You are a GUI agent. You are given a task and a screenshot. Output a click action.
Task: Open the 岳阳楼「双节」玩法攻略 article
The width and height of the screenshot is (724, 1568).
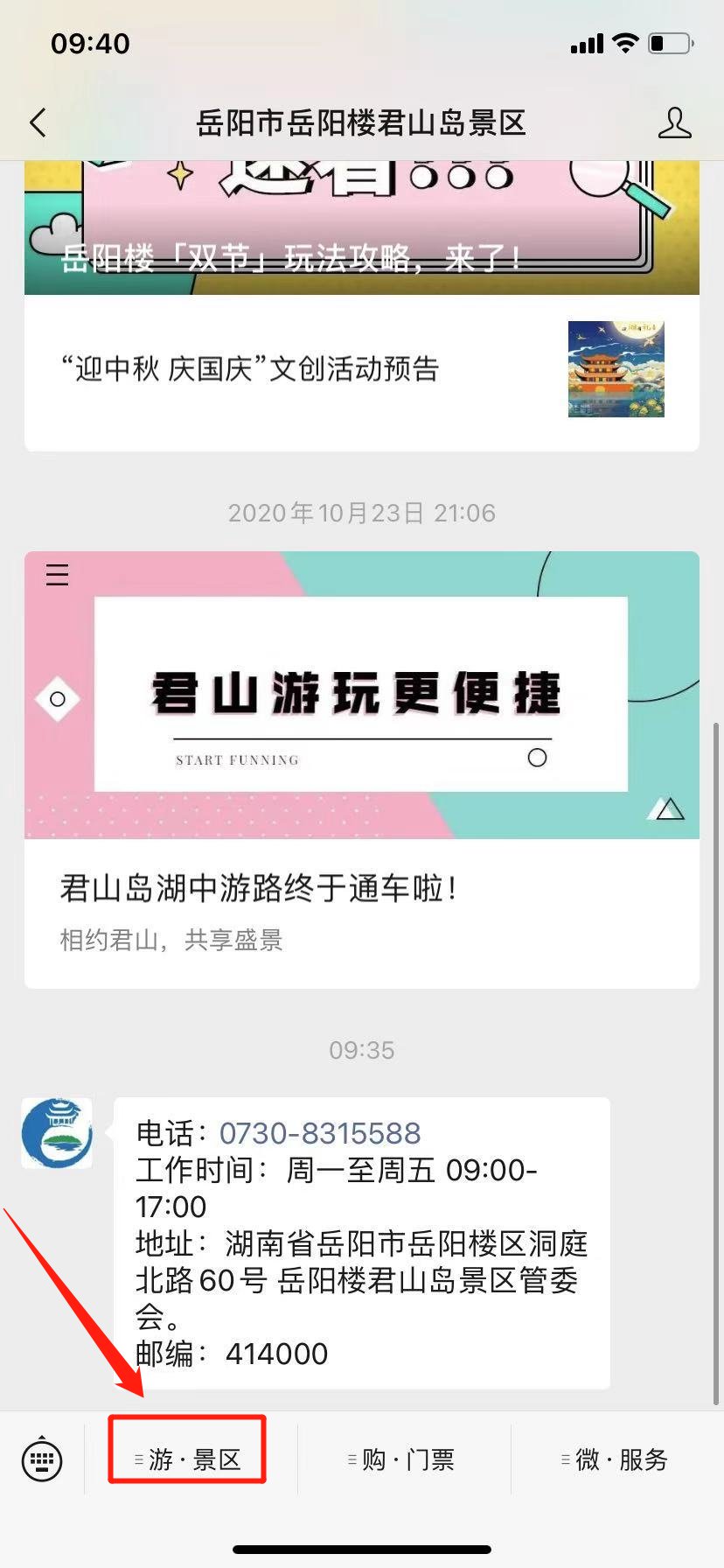click(x=361, y=229)
